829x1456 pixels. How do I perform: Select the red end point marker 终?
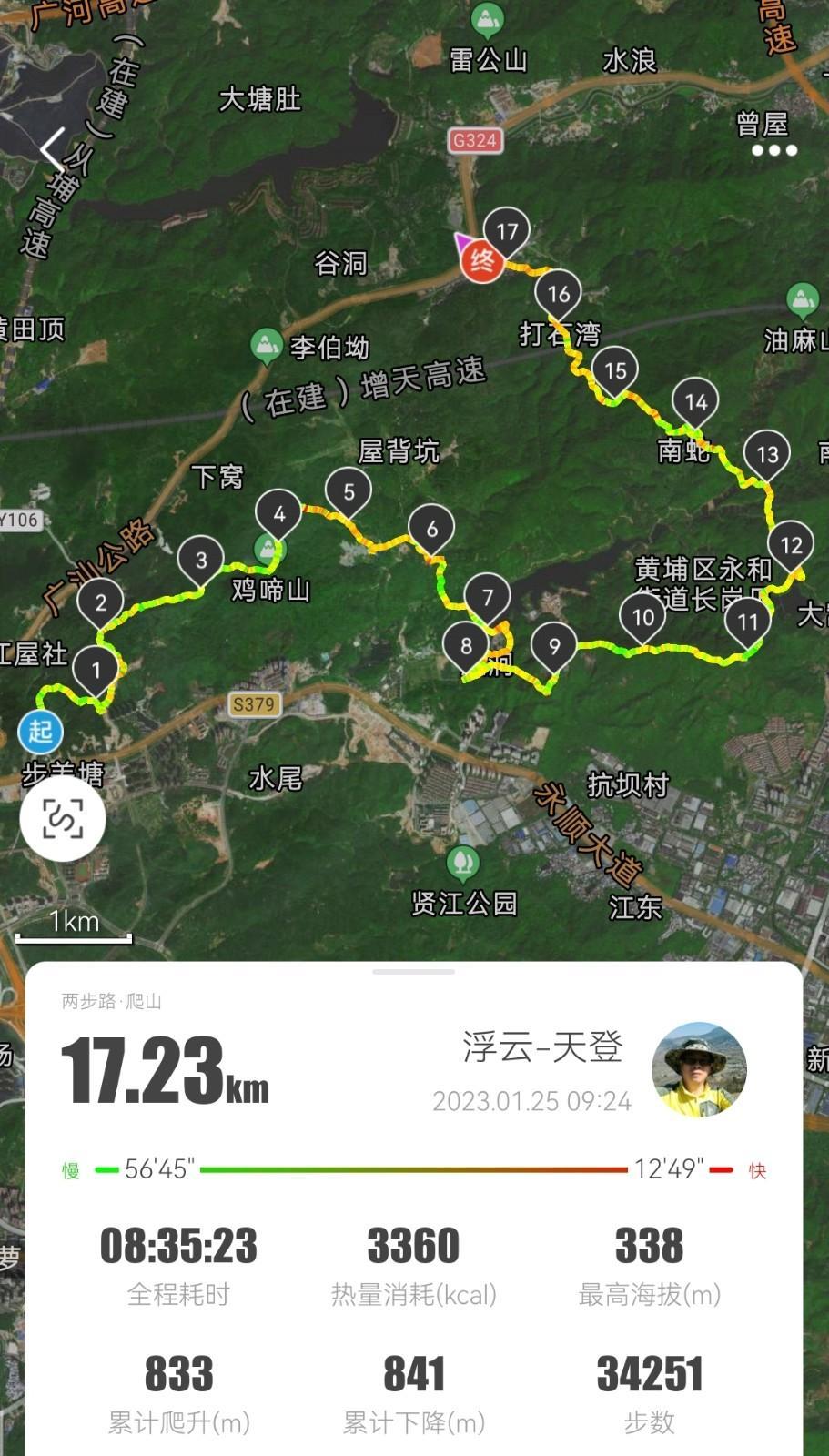tap(481, 262)
